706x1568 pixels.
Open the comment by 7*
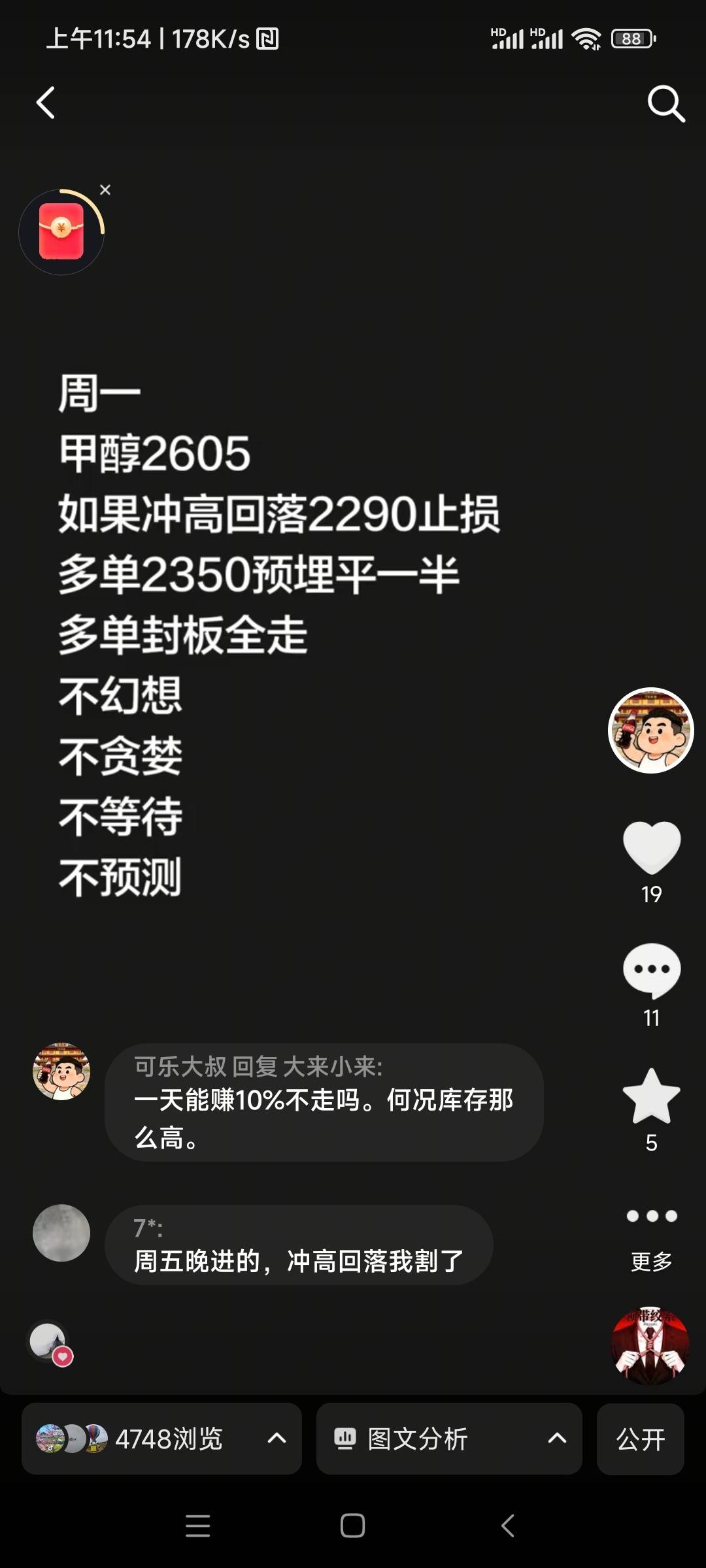298,1245
